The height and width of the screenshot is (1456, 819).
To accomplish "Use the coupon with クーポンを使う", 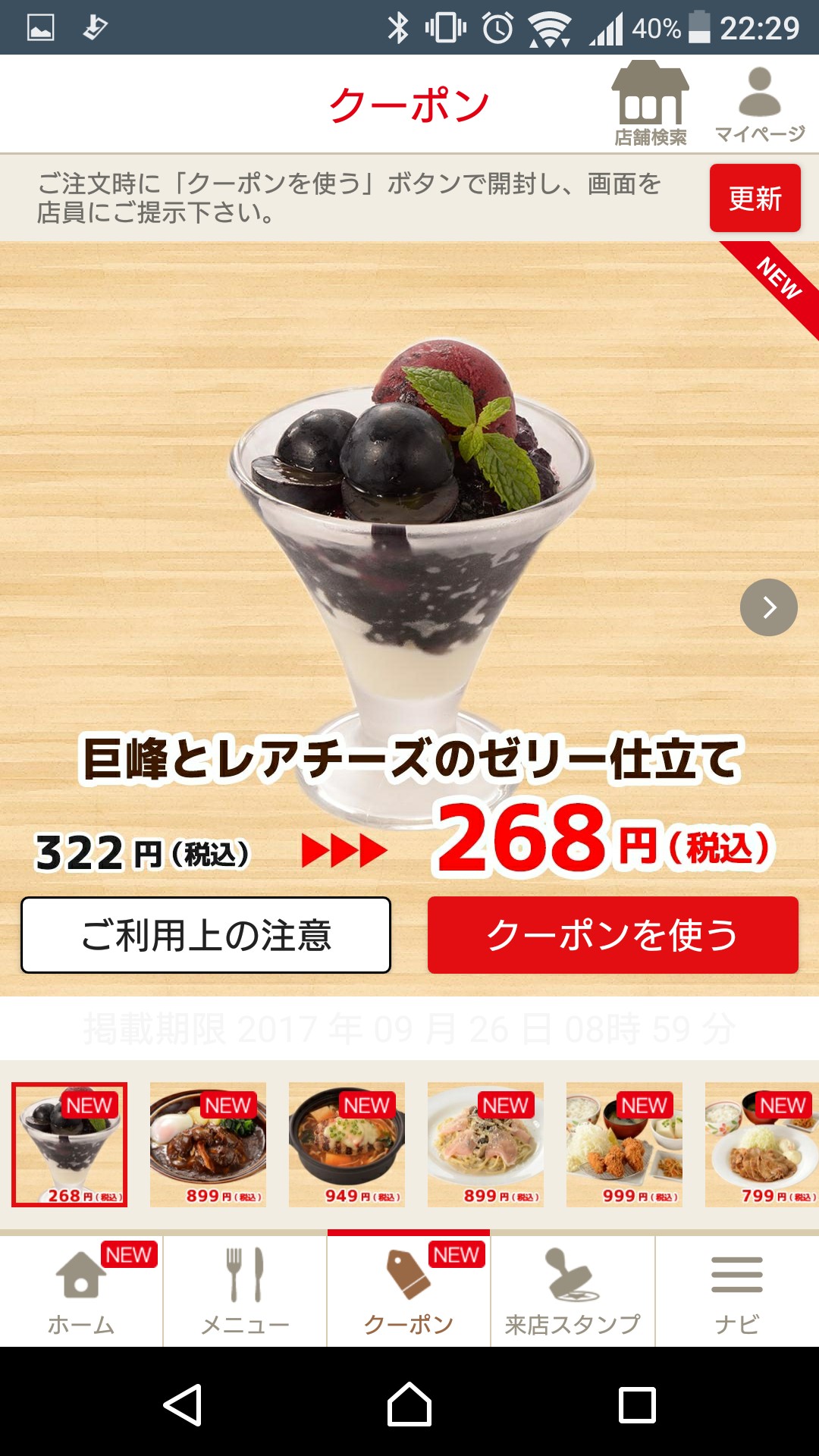I will click(x=613, y=935).
